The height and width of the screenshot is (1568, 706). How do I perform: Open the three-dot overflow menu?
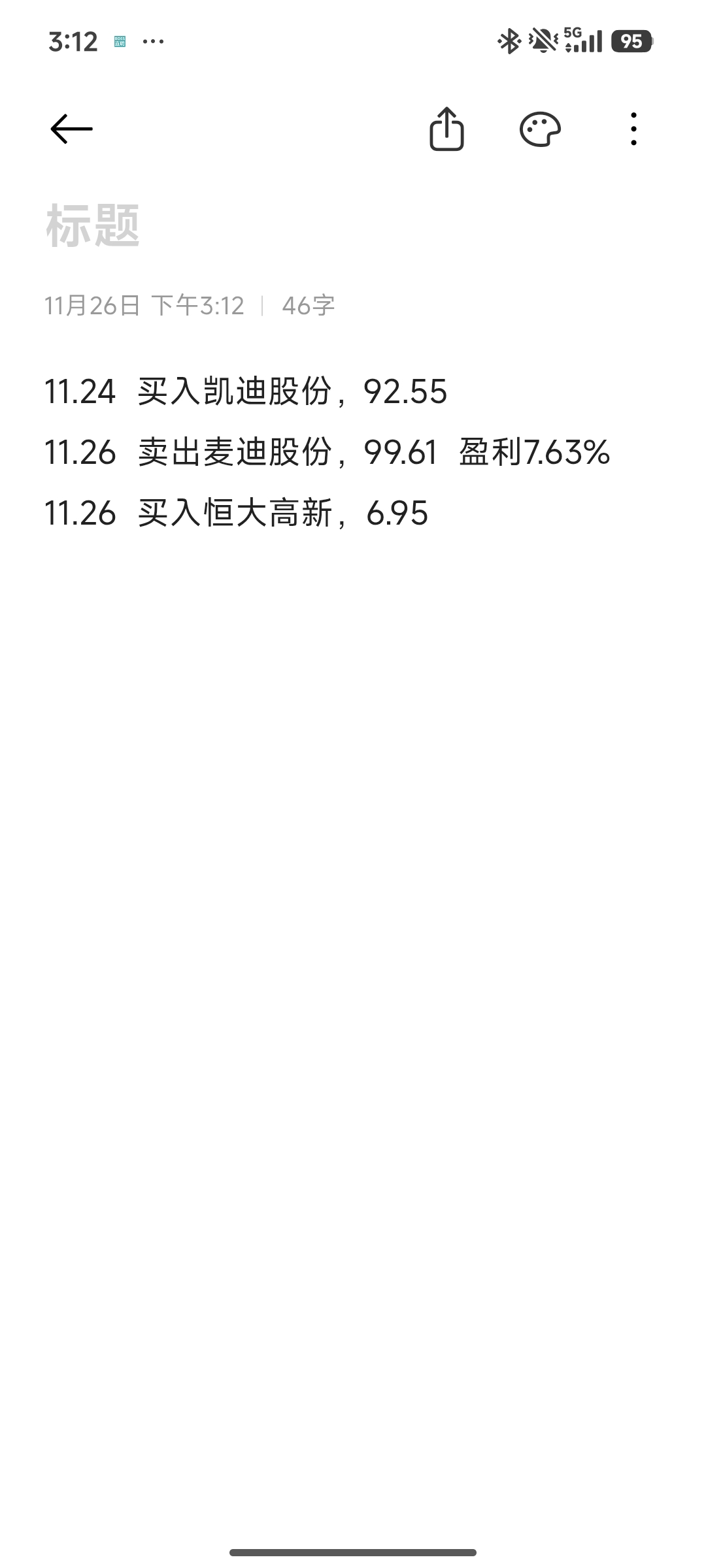(633, 129)
